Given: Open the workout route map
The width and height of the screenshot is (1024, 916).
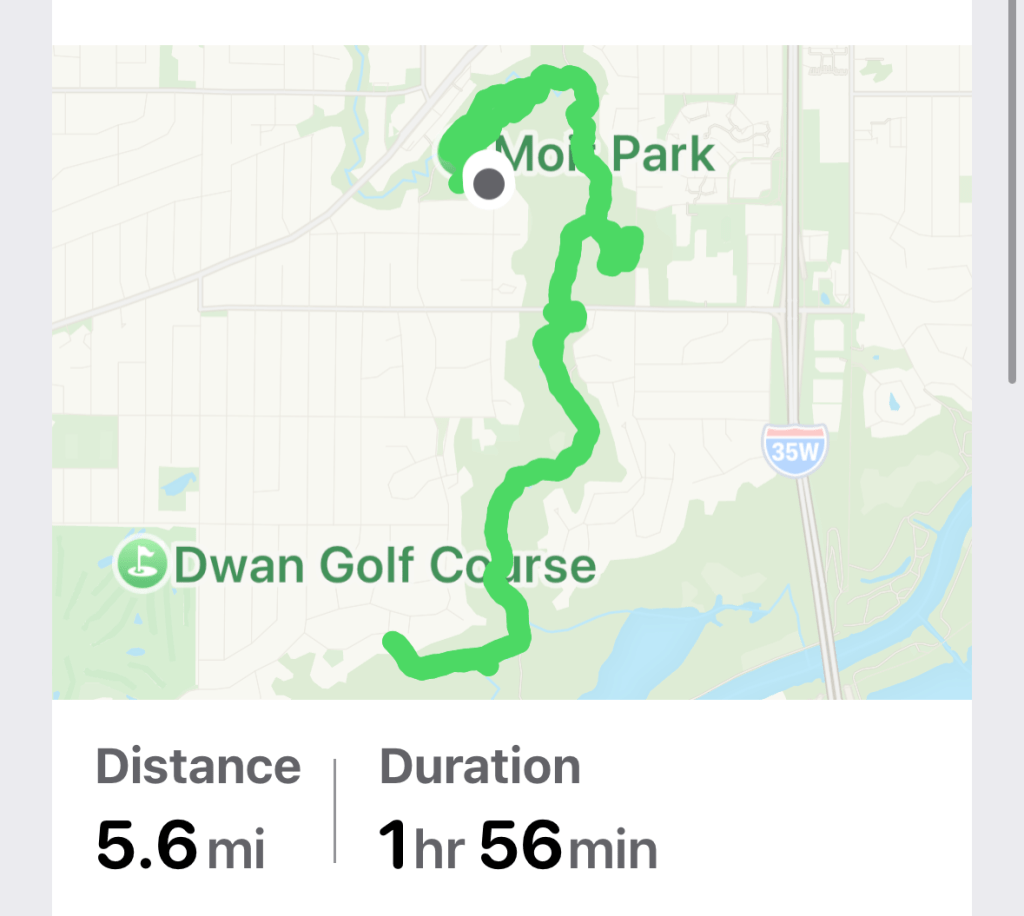Looking at the screenshot, I should click(x=511, y=372).
